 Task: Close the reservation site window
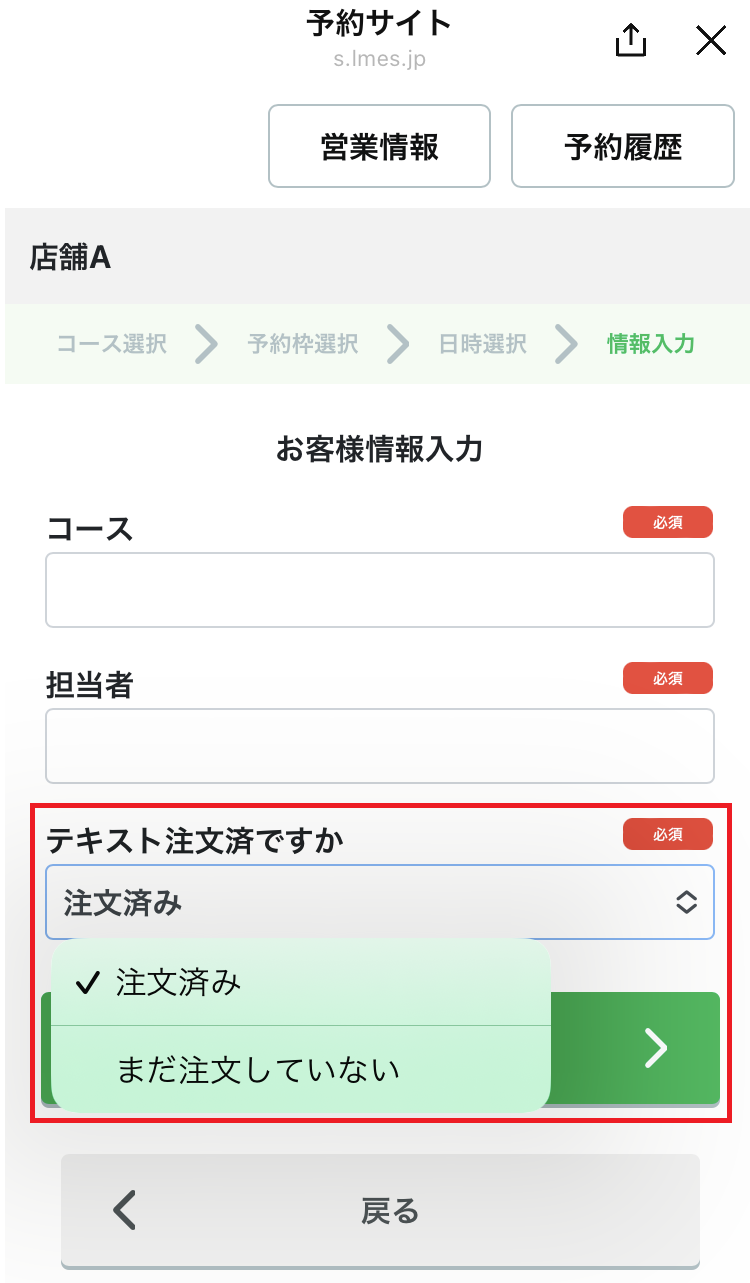(x=710, y=40)
